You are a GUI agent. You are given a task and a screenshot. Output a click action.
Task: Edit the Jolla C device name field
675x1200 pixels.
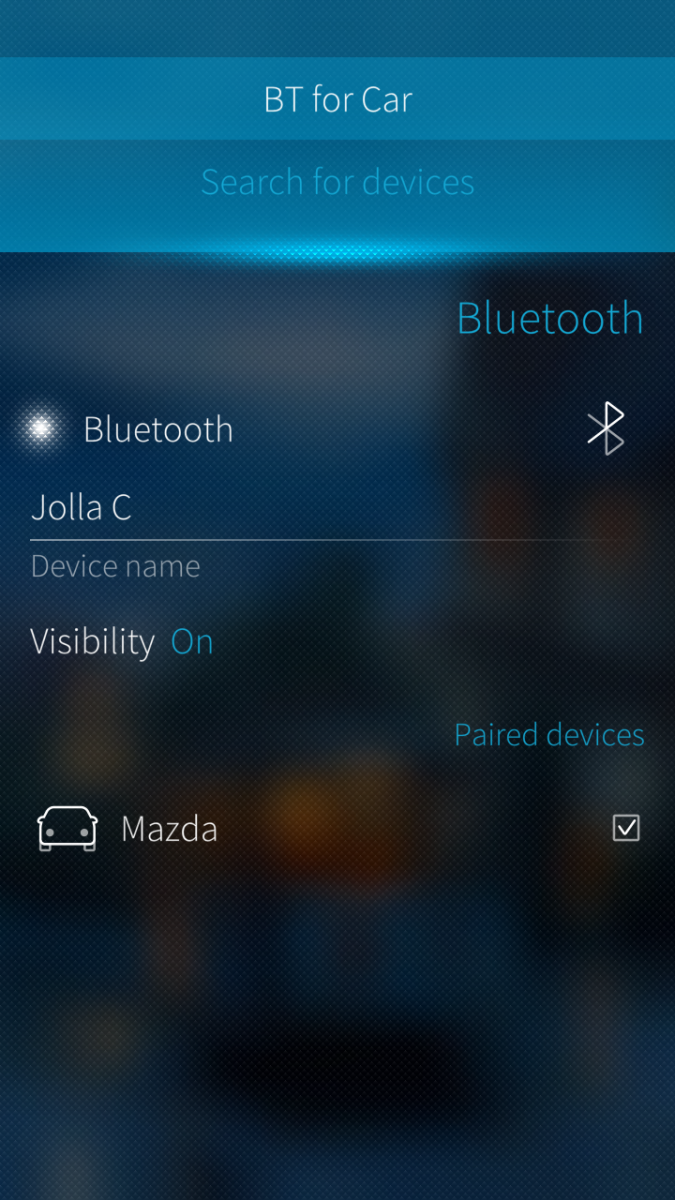320,508
